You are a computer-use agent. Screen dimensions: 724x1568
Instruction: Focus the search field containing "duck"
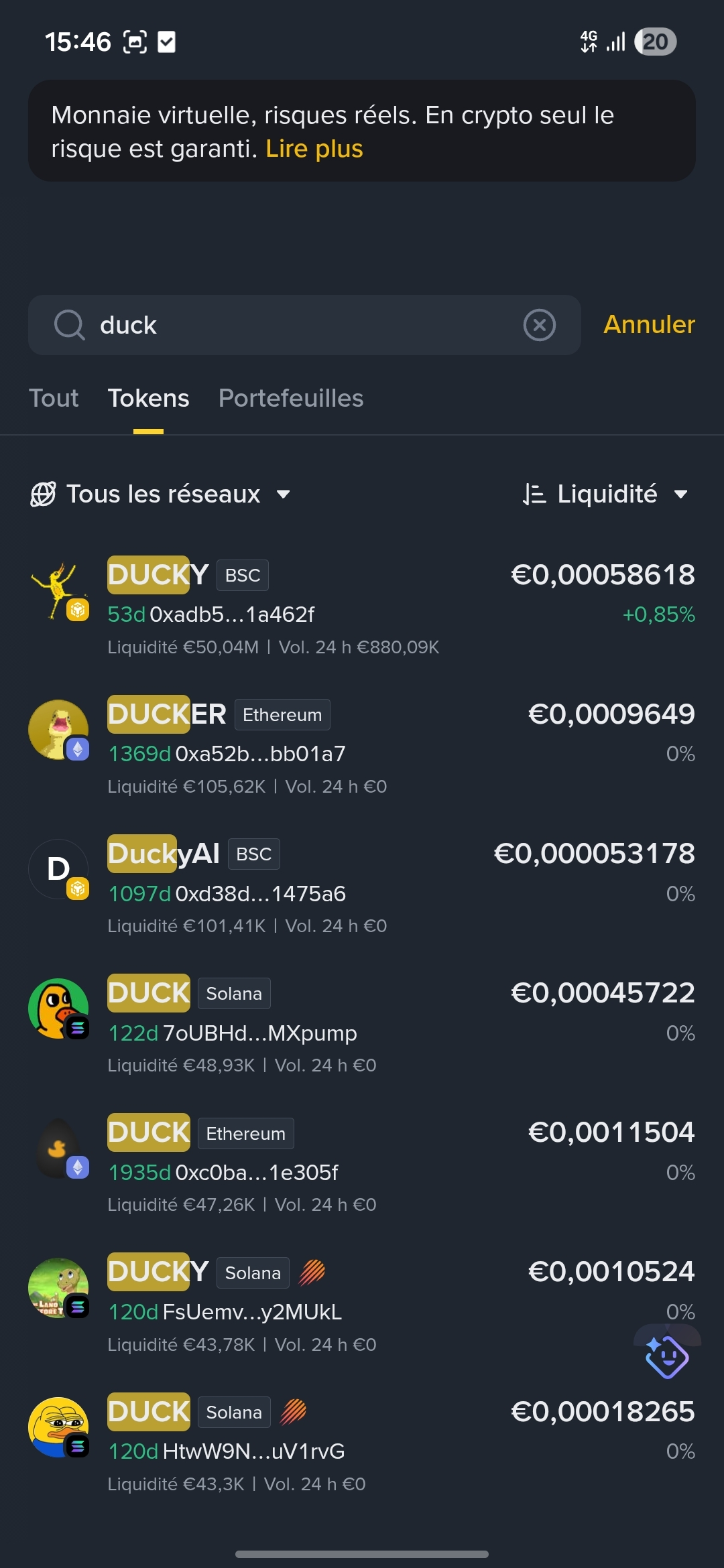[302, 325]
